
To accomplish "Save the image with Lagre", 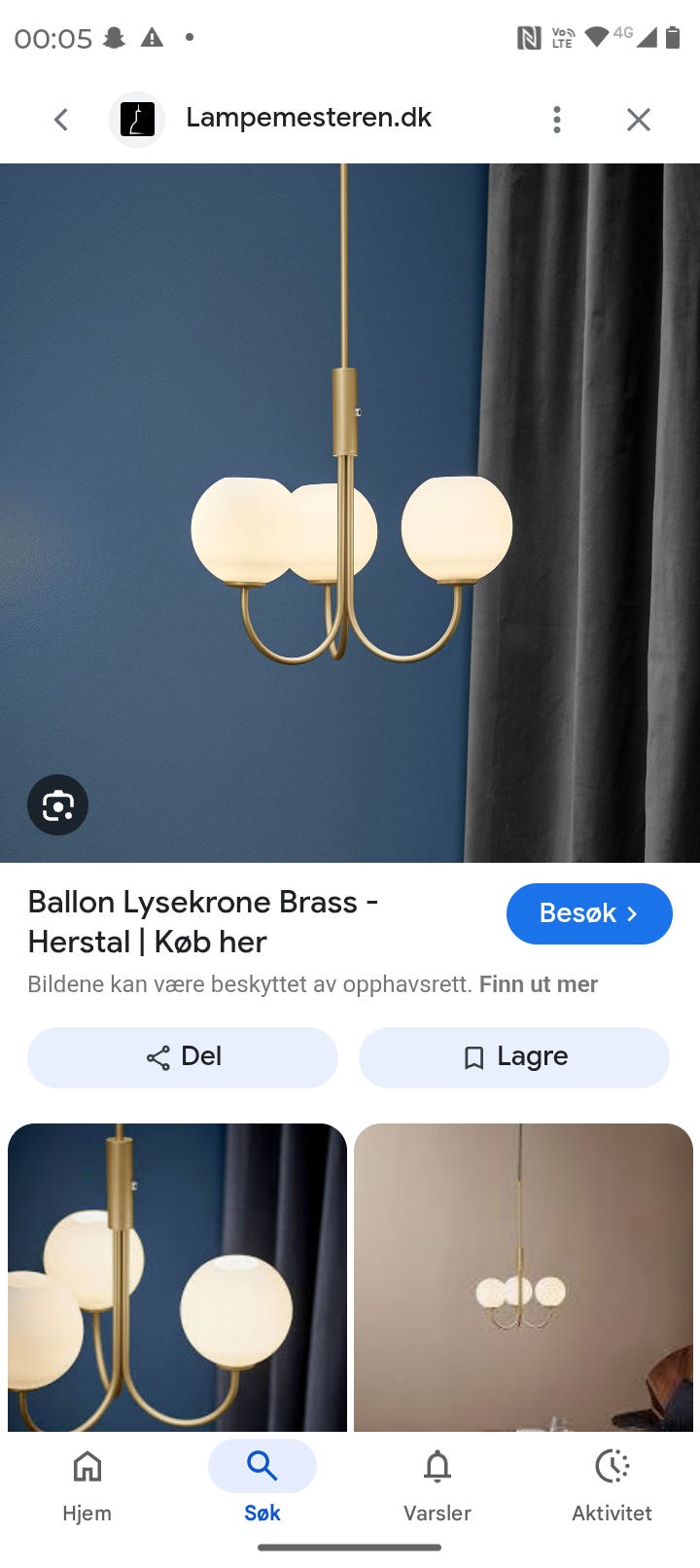I will (x=513, y=1056).
